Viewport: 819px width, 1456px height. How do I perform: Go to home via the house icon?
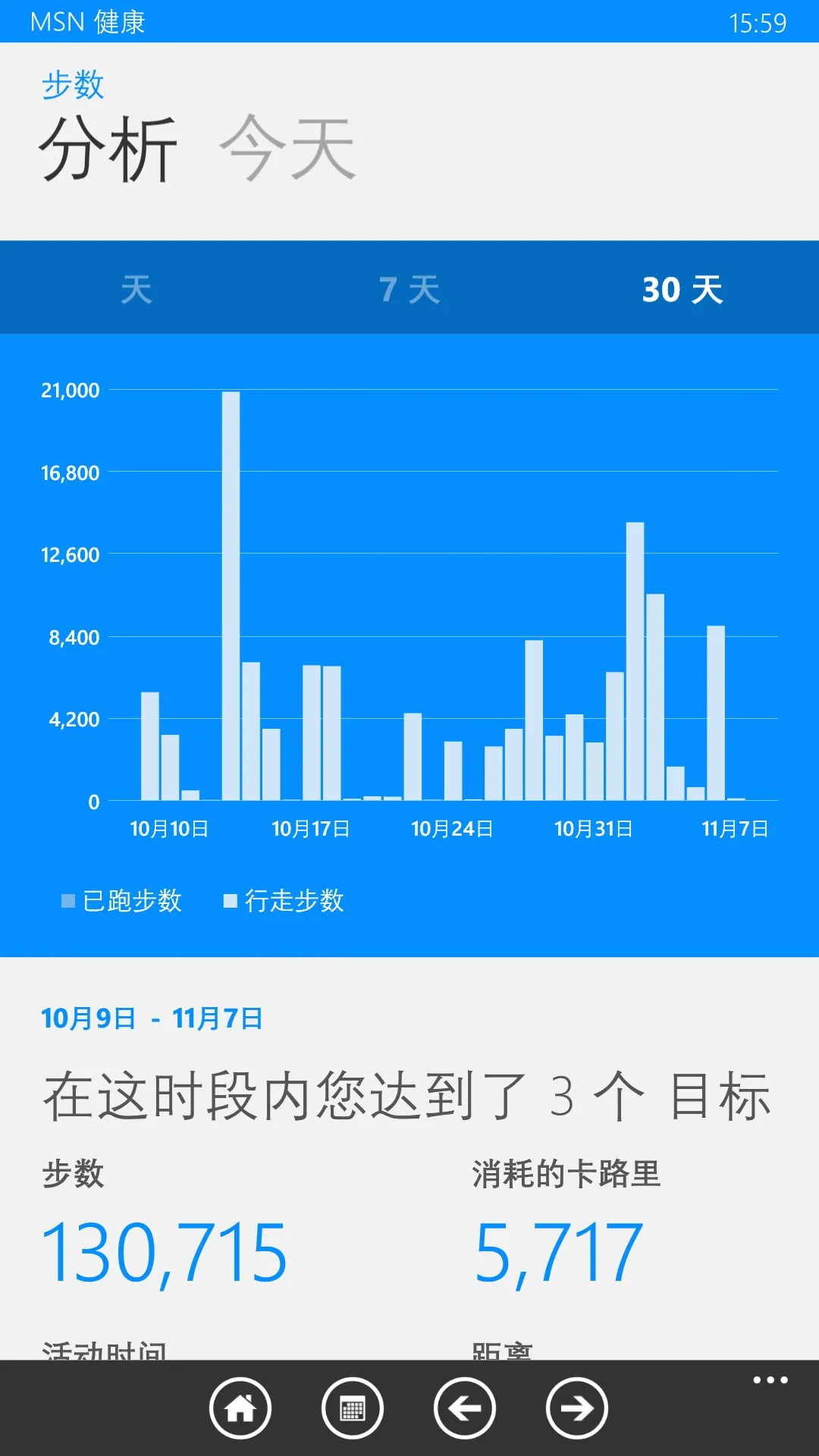point(240,1408)
